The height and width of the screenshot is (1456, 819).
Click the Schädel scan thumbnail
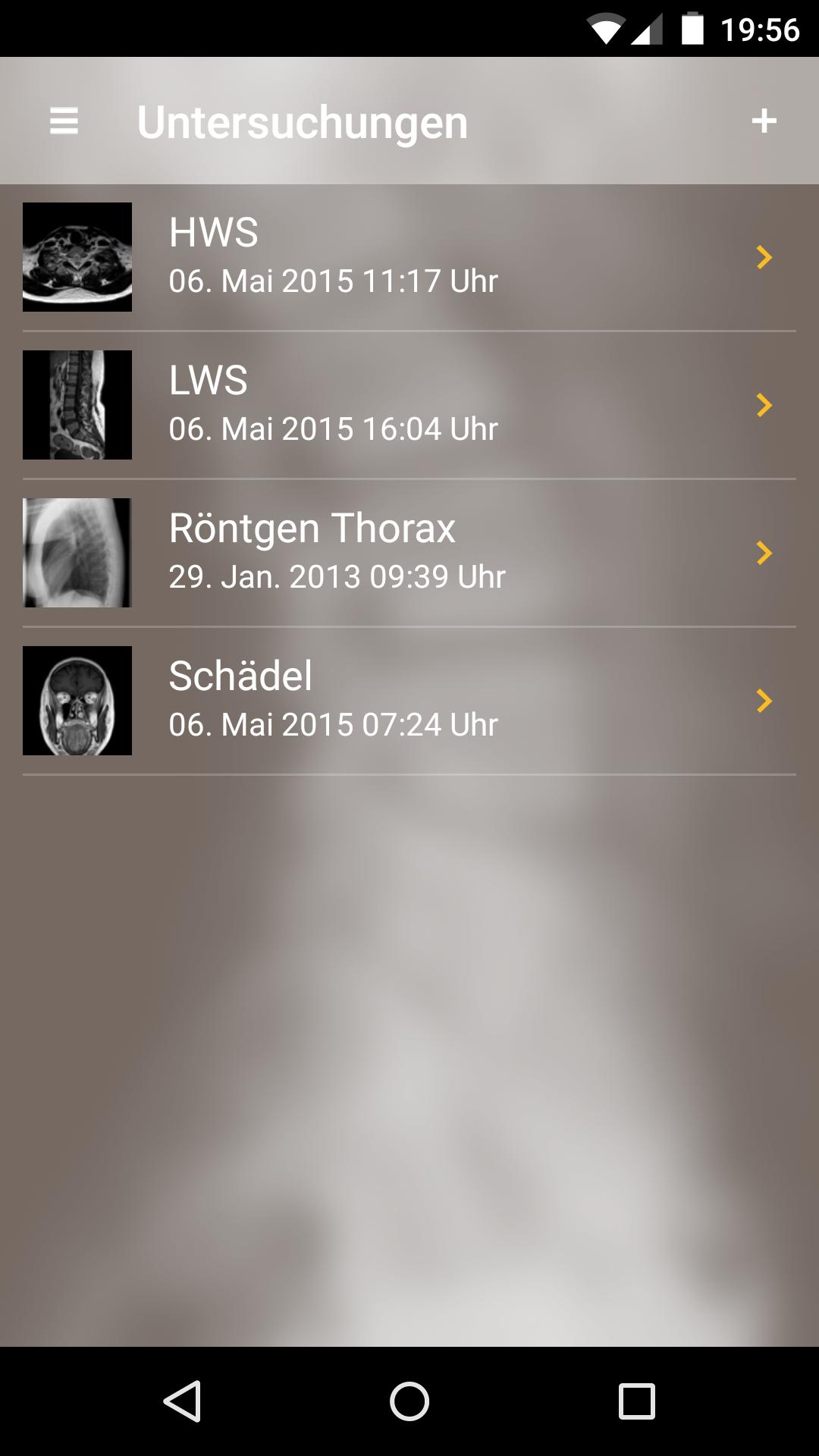(x=77, y=700)
